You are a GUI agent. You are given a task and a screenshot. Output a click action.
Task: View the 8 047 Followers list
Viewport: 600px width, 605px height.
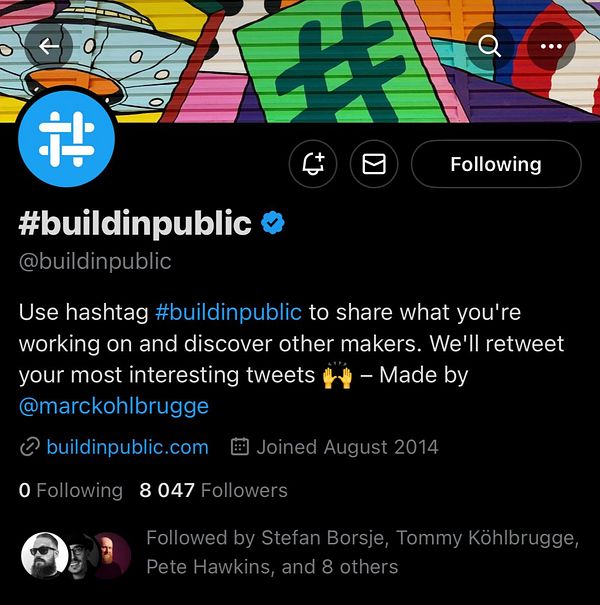213,490
